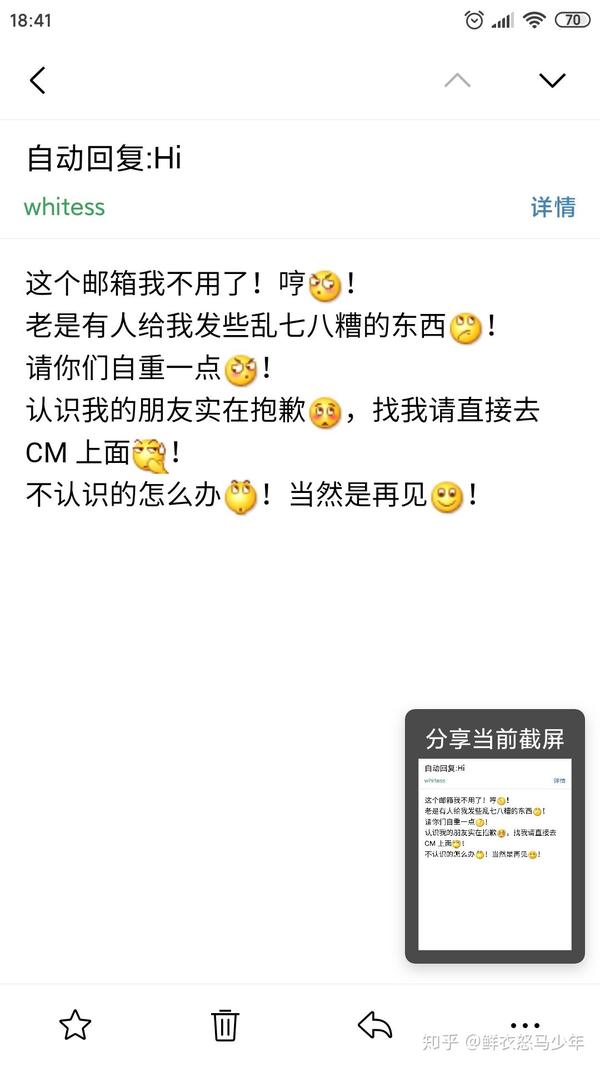The height and width of the screenshot is (1067, 600).
Task: Go to the previous email arrow
Action: point(457,80)
